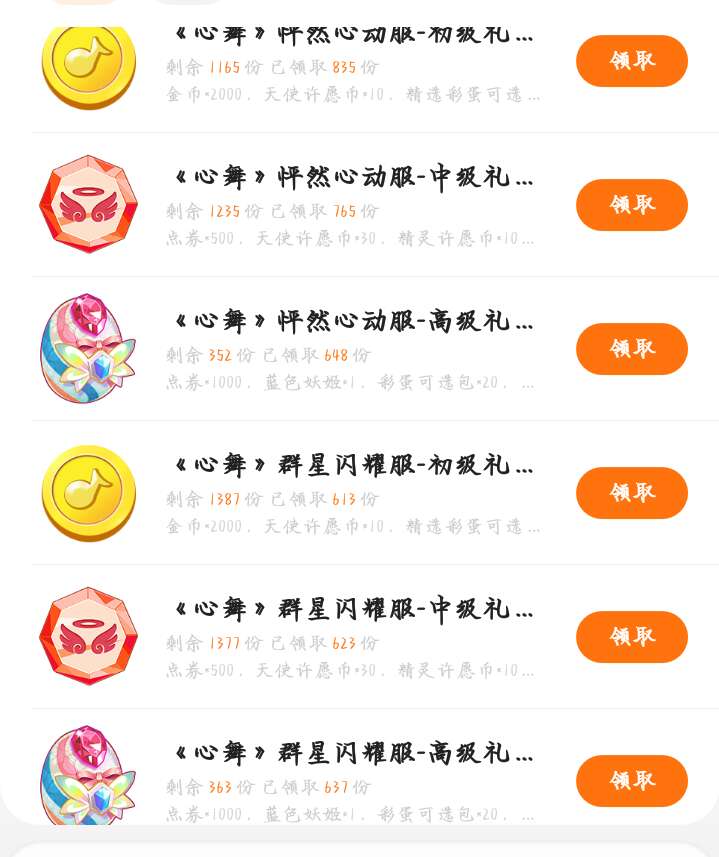Tap 领取 for 群星闪耀服 中级礼 pack
This screenshot has width=719, height=857.
tap(631, 637)
